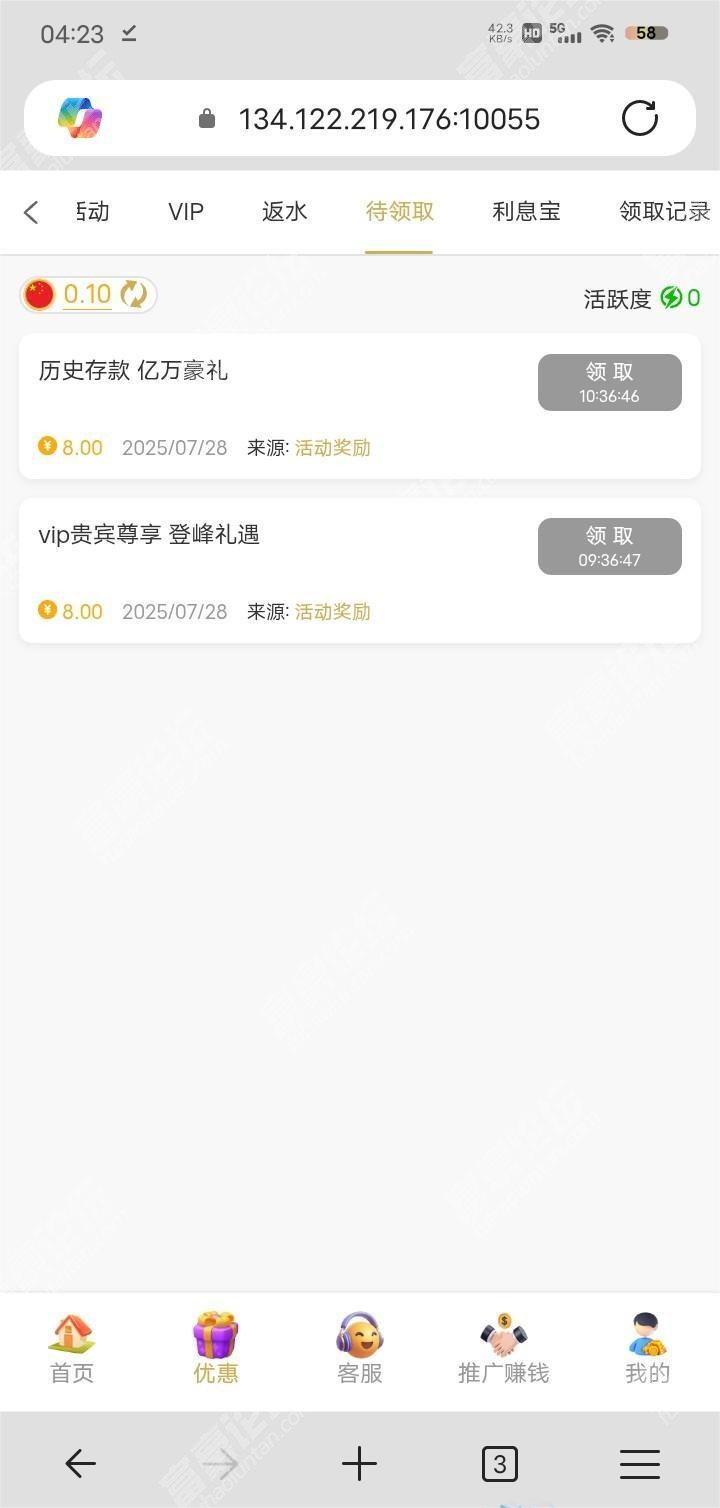This screenshot has width=720, height=1508.
Task: Open the browser hamburger menu
Action: coord(640,1464)
